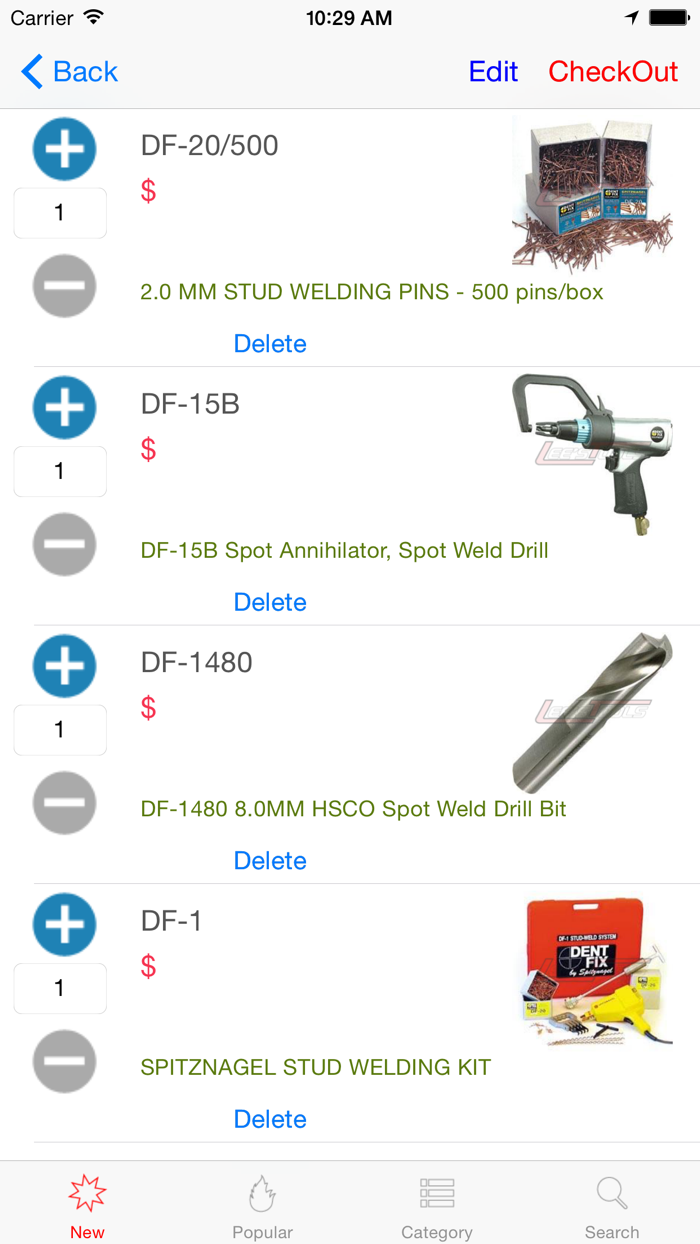
Task: Delete the DF-15B Spot Annihilator item
Action: (270, 602)
